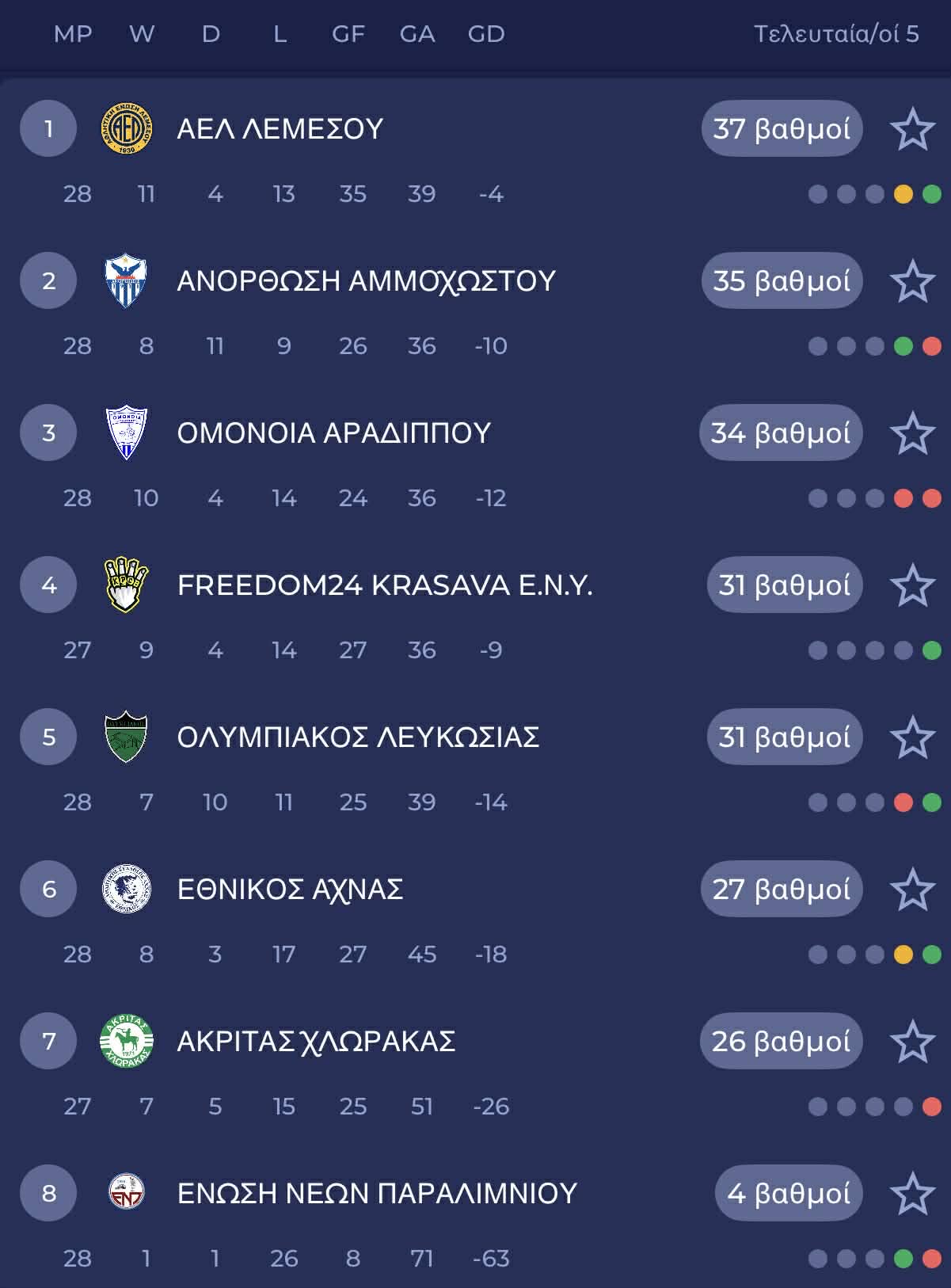This screenshot has height=1288, width=951.
Task: View ΑΚΡΙΤΑΣ ΧΛΩΡΑΚΑΣ team details
Action: pyautogui.click(x=316, y=1042)
